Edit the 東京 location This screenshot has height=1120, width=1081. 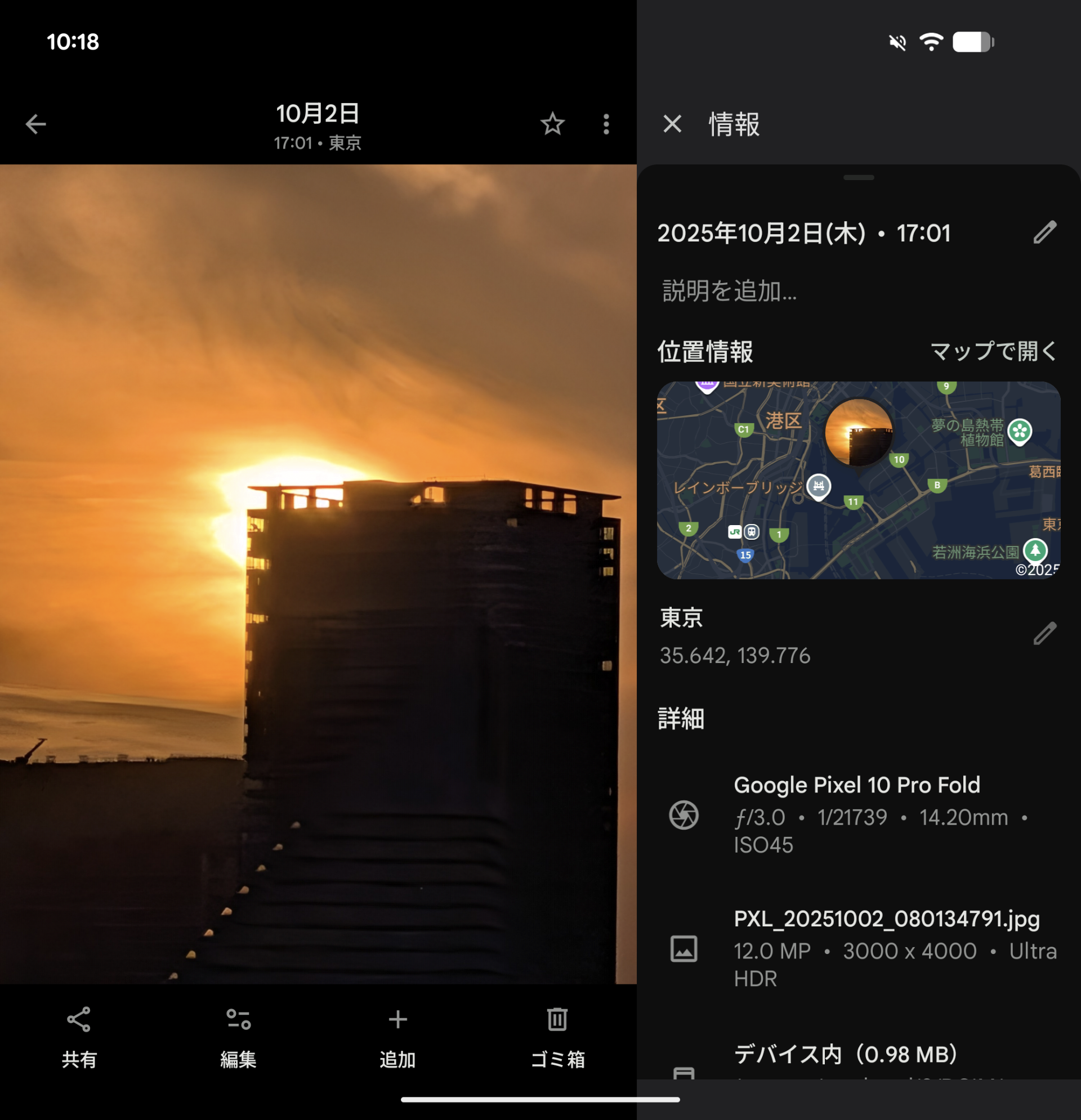(x=1044, y=634)
